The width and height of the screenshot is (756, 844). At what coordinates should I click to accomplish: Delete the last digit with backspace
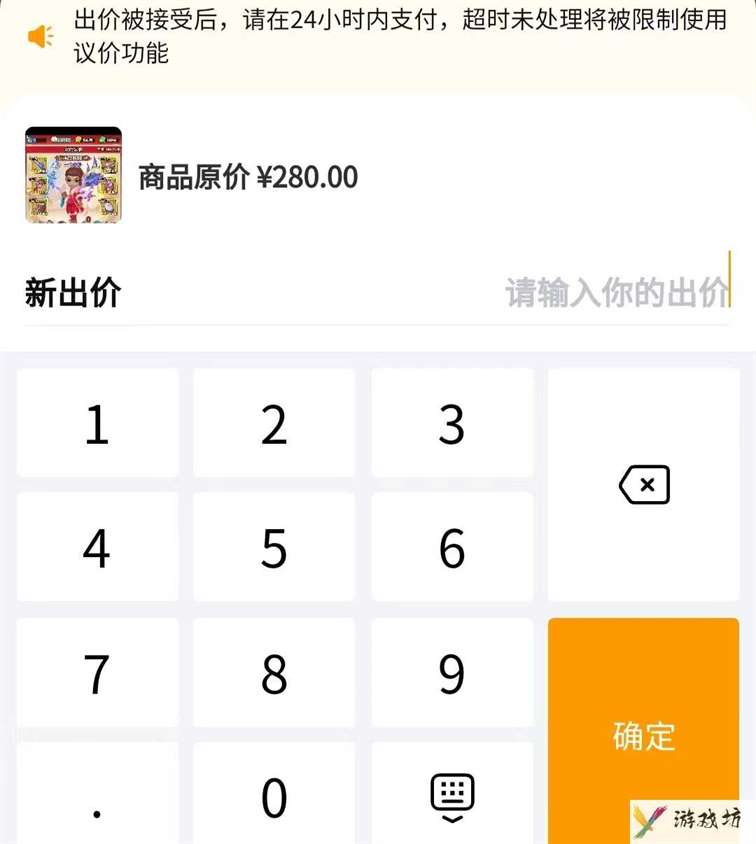point(644,486)
